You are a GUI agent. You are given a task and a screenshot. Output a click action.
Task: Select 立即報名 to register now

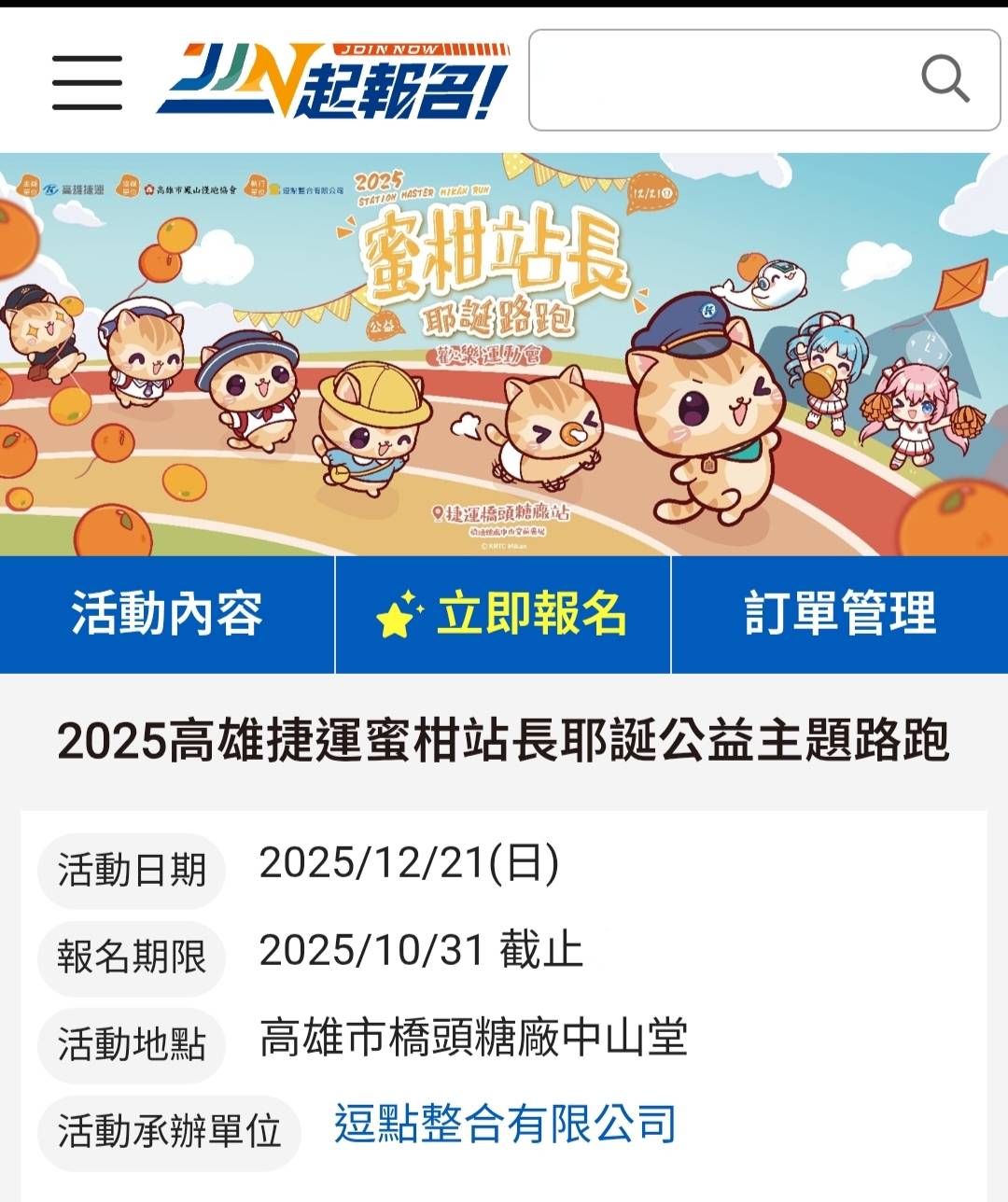503,614
